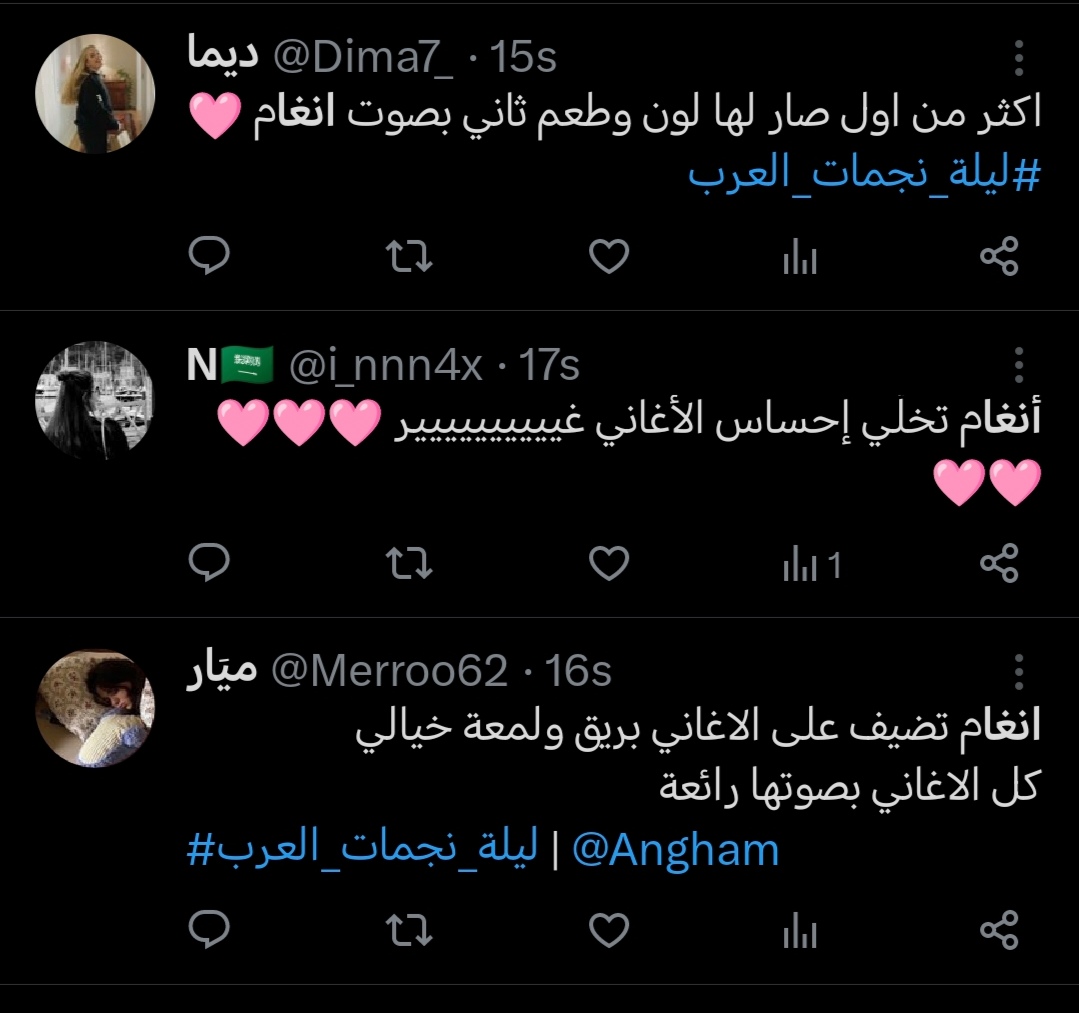Open ديما's profile picture
Viewport: 1079px width, 1013px height.
(x=95, y=94)
